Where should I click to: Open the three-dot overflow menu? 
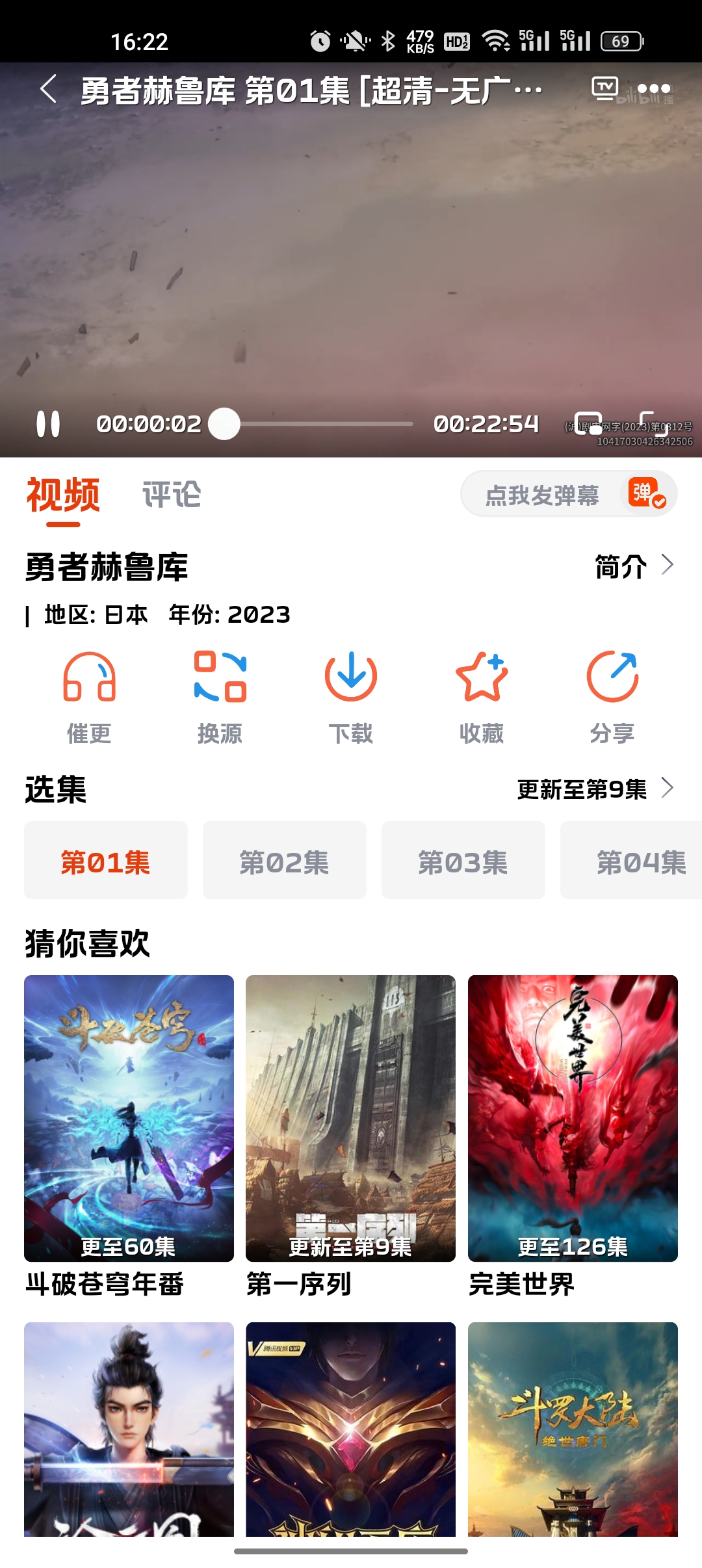point(653,88)
